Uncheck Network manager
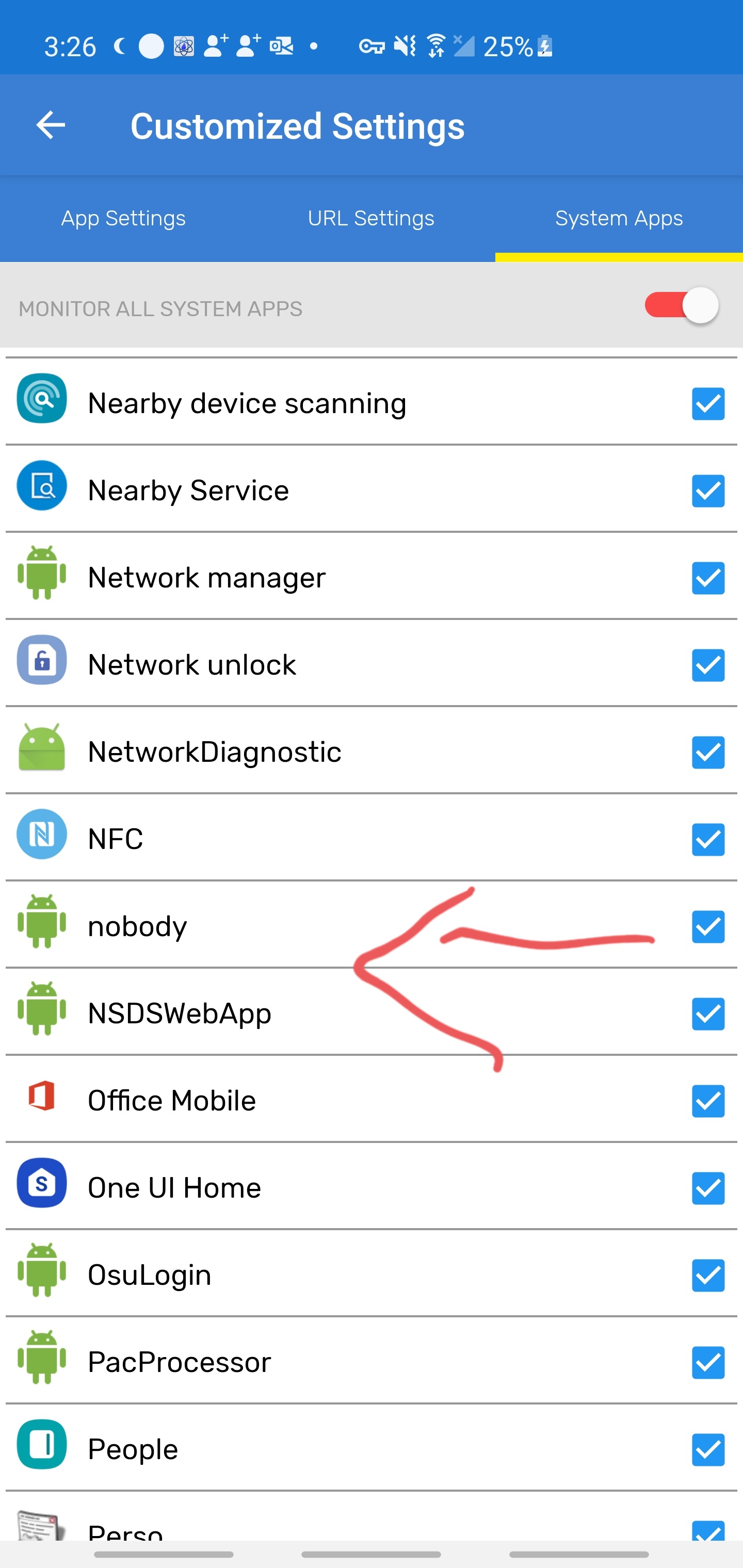 (708, 578)
